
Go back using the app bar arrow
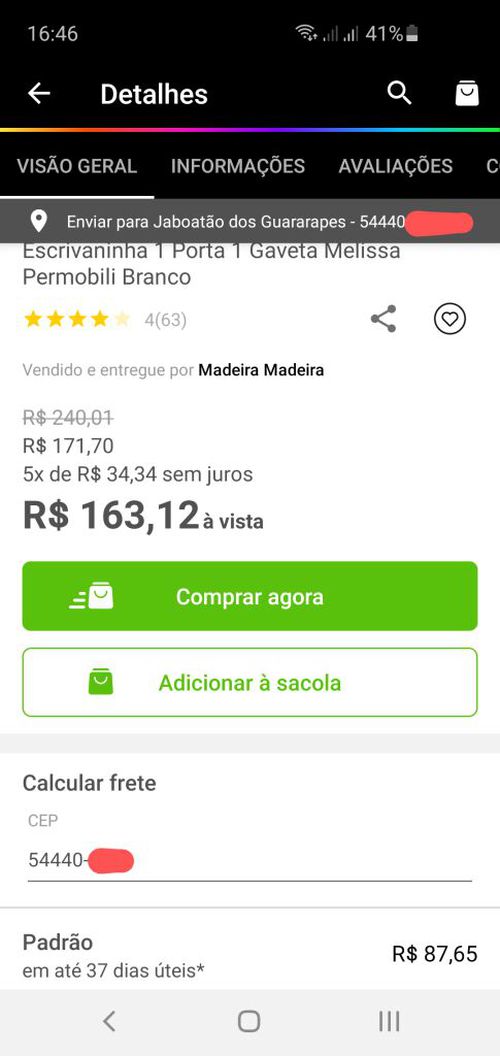39,94
